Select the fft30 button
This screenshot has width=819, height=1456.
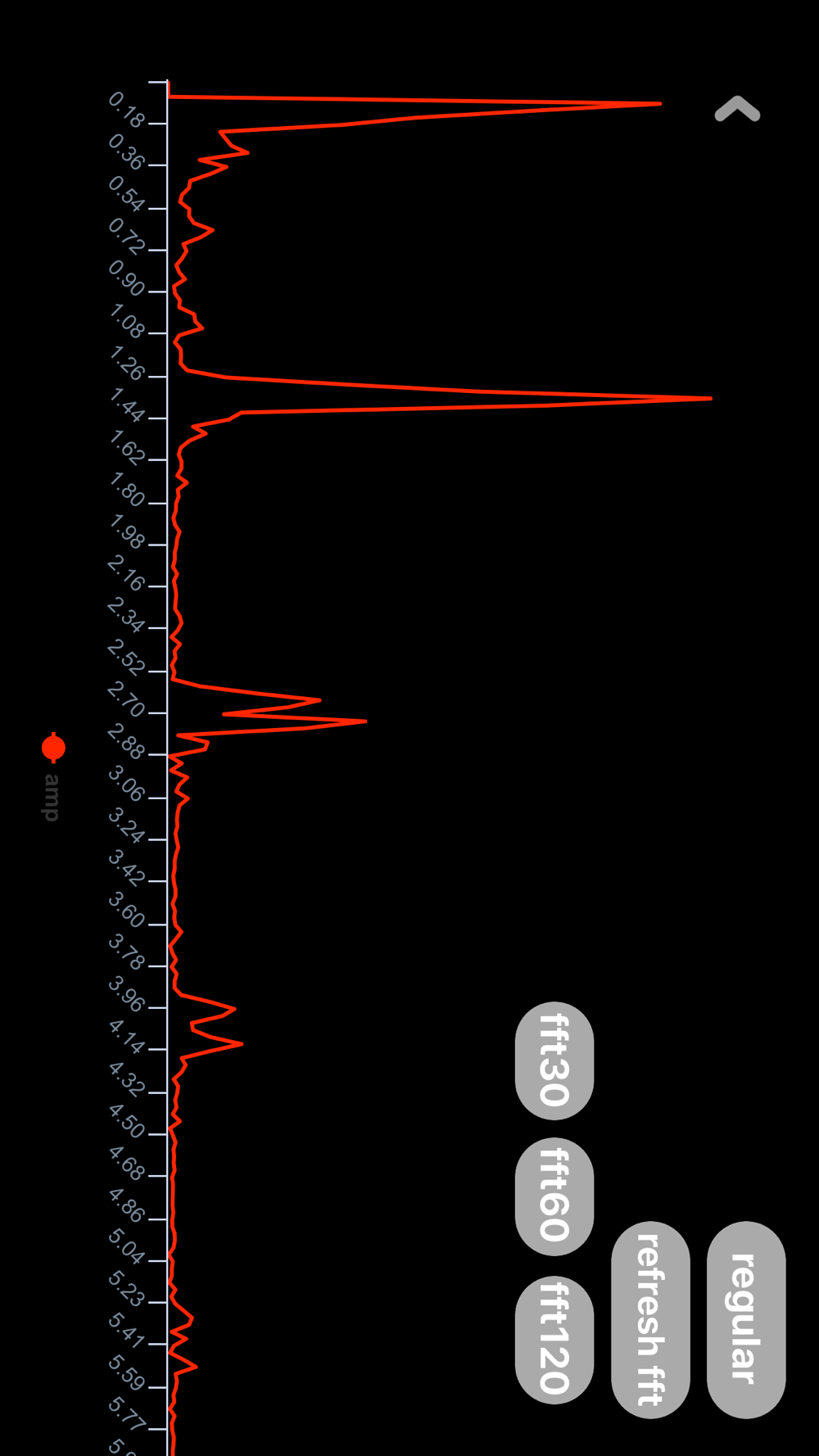point(554,1060)
